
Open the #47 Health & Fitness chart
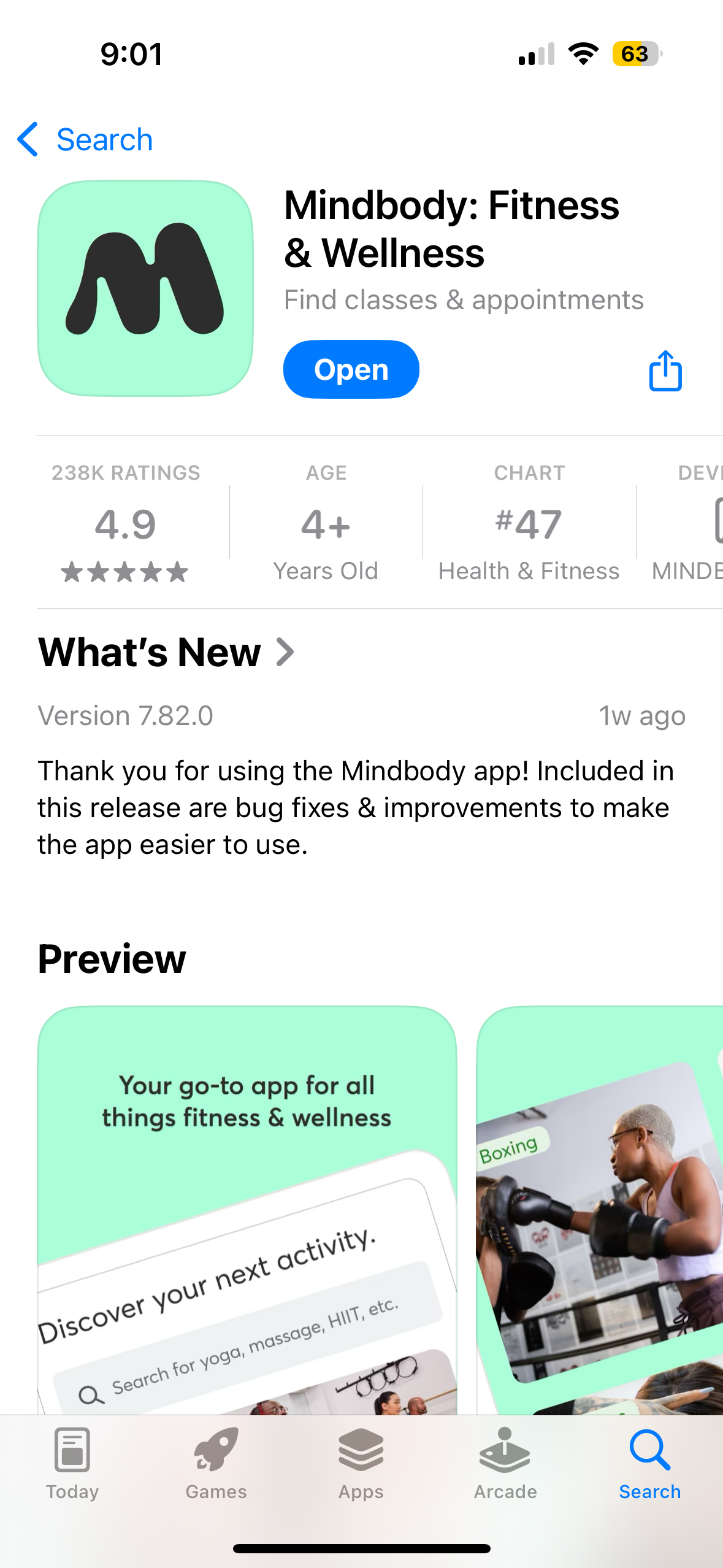pyautogui.click(x=529, y=525)
